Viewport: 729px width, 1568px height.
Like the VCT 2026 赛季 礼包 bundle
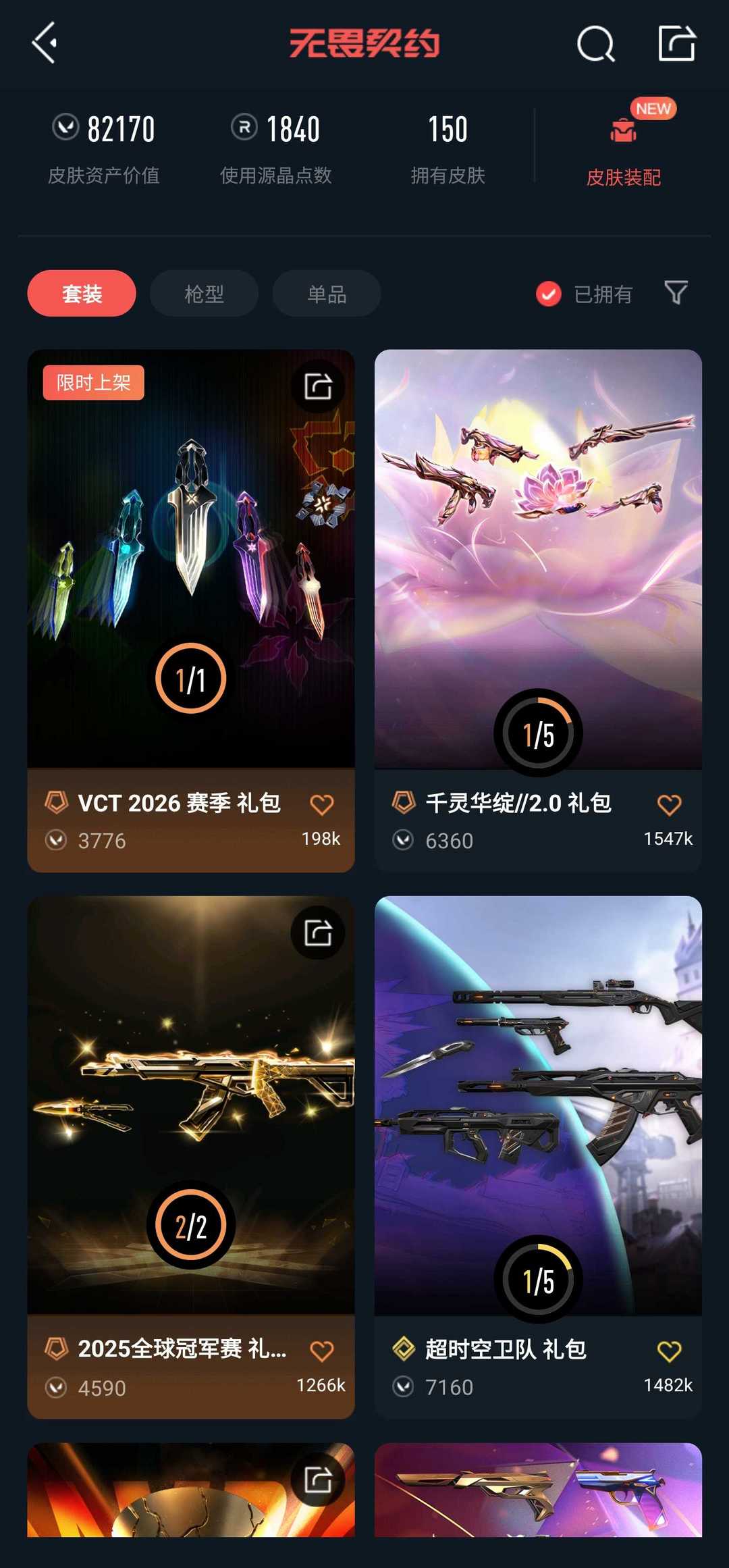tap(321, 805)
